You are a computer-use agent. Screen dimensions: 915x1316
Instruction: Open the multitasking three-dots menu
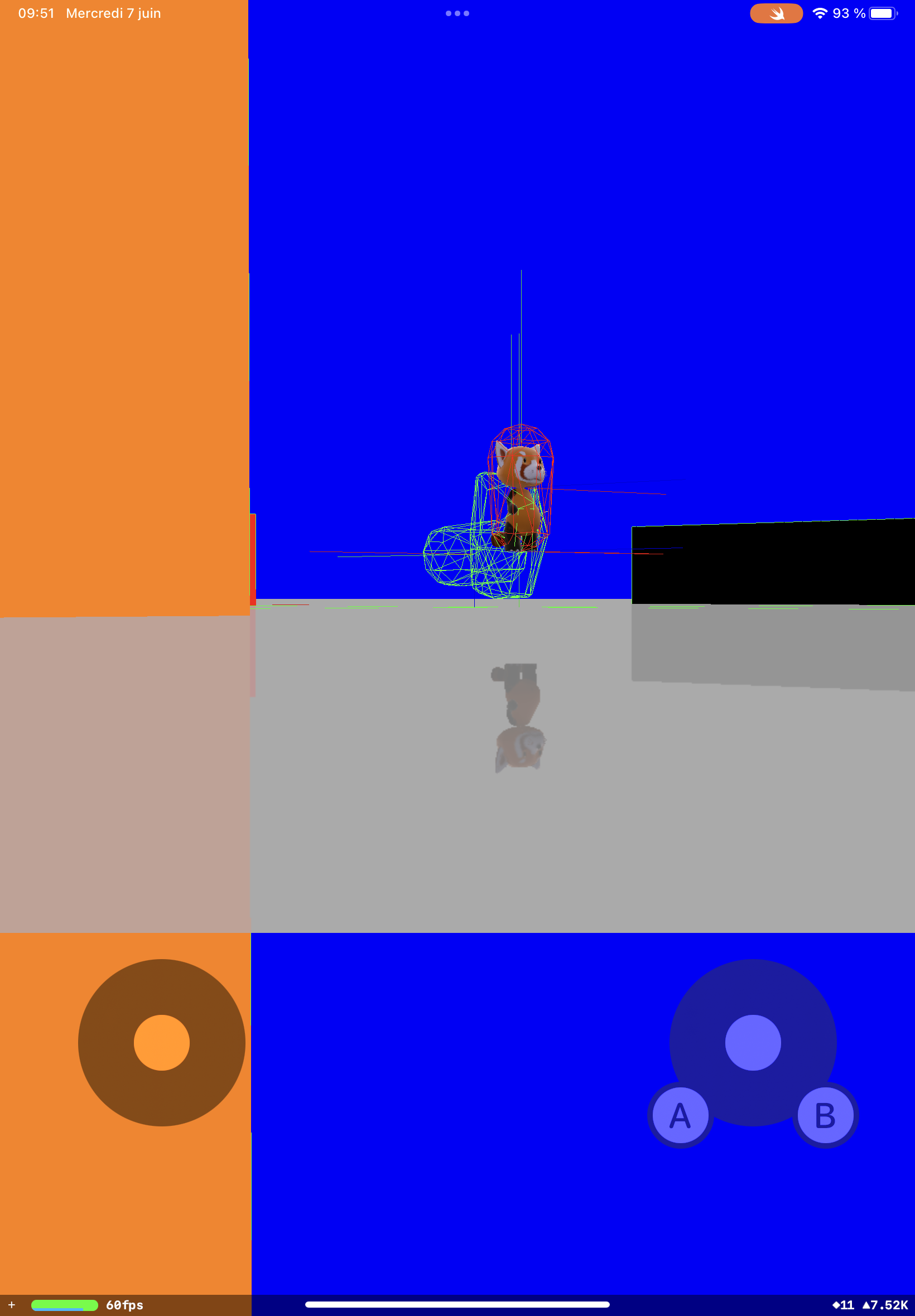point(457,13)
